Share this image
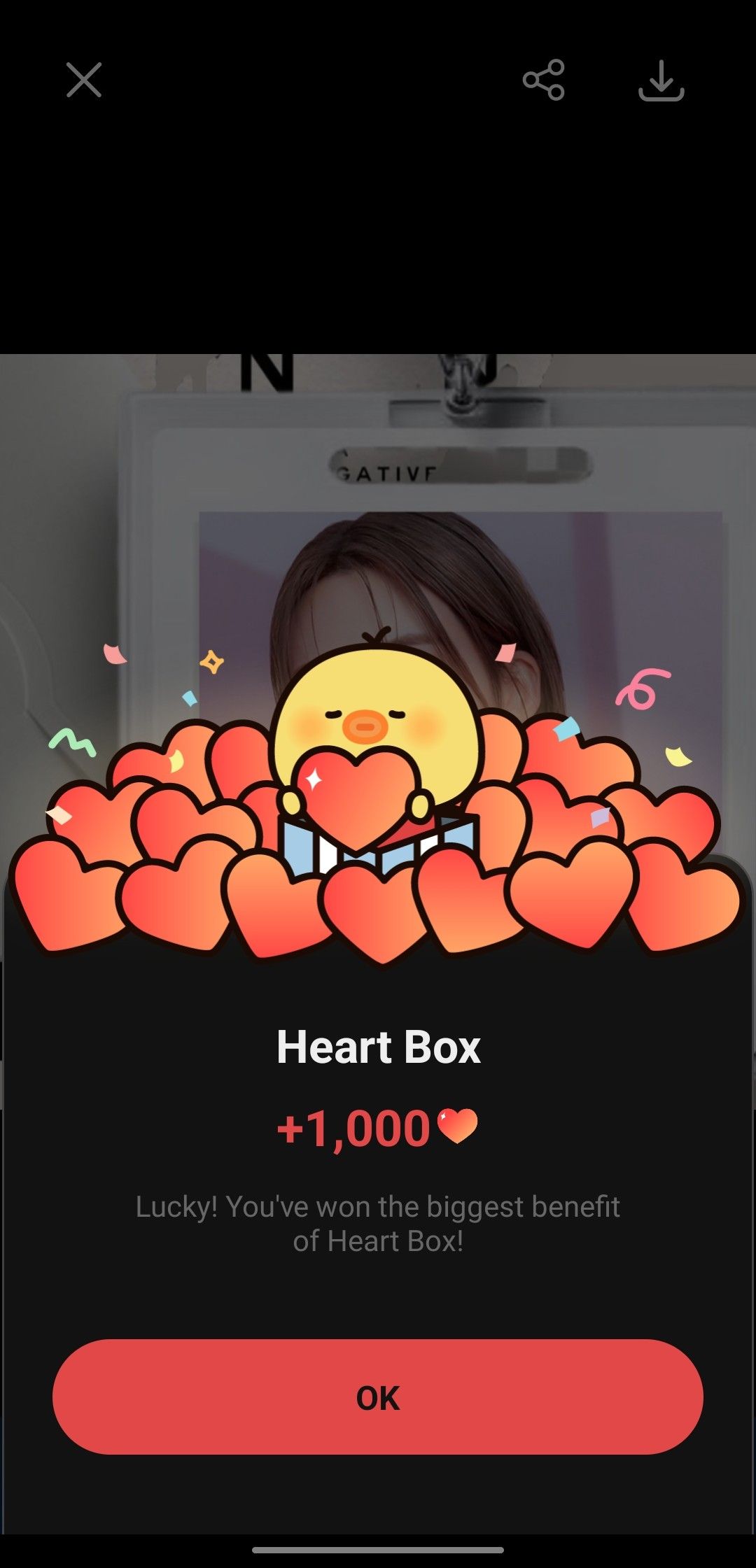 (x=543, y=80)
